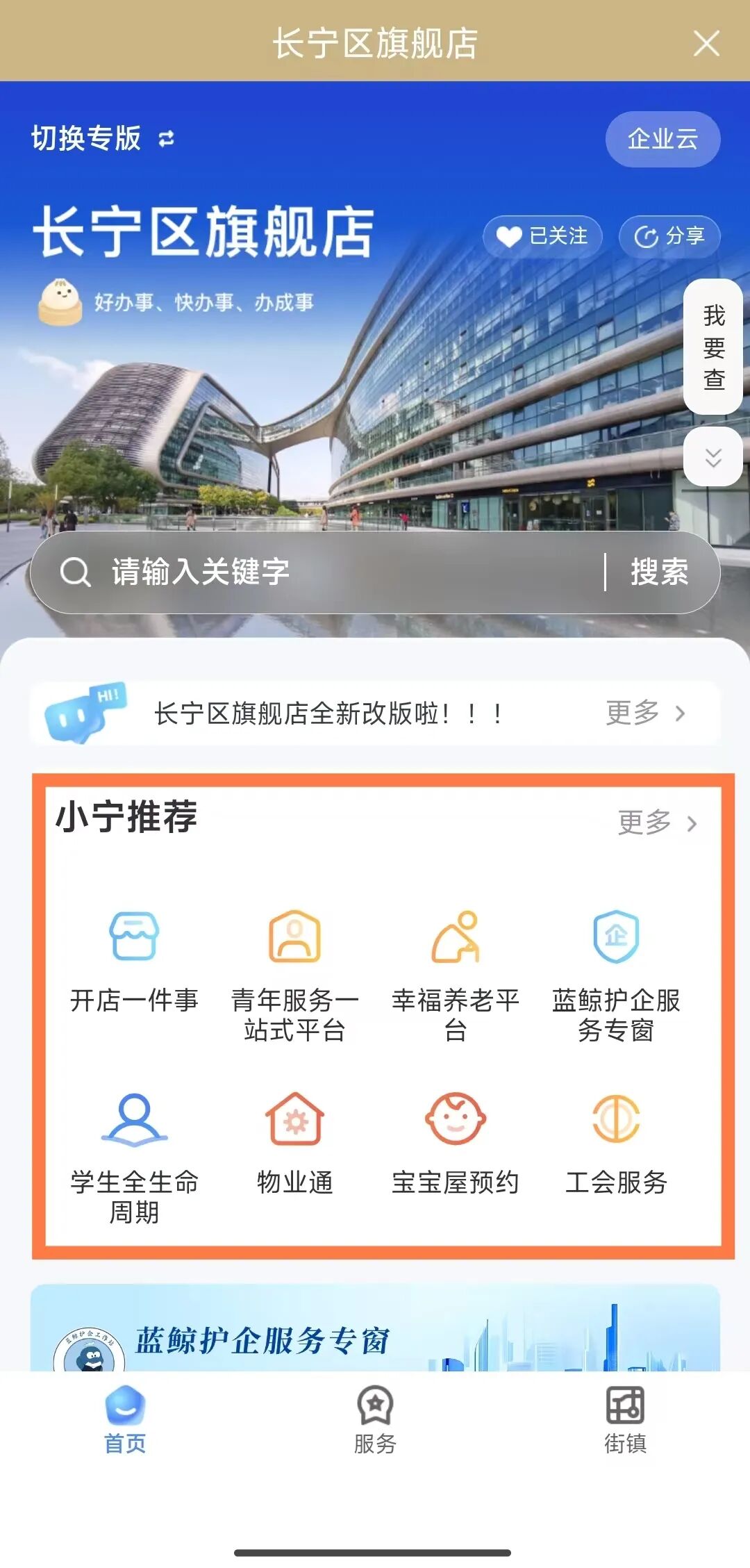
Task: View 更多 in 小宁推荐 section
Action: click(657, 823)
